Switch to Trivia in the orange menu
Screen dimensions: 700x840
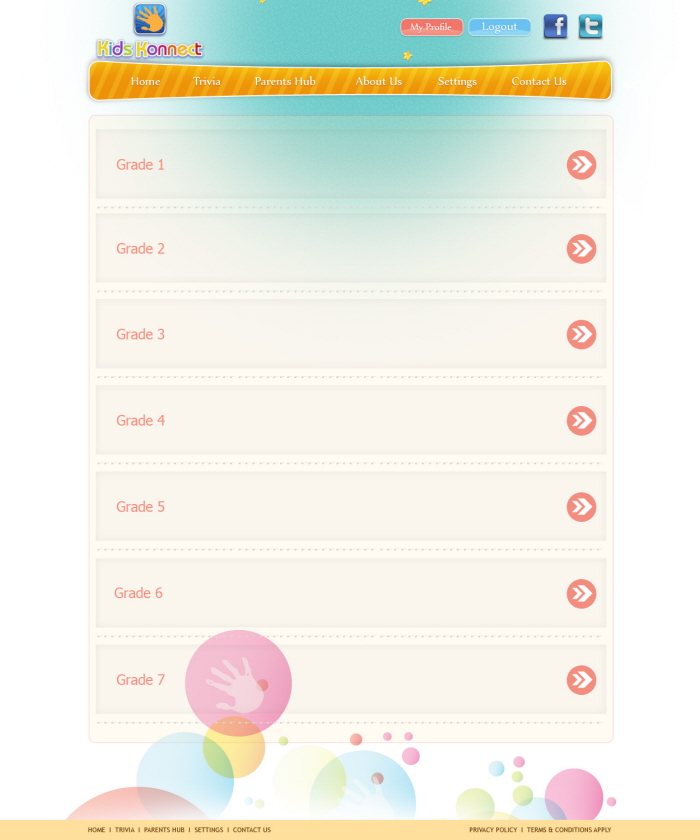[x=207, y=81]
